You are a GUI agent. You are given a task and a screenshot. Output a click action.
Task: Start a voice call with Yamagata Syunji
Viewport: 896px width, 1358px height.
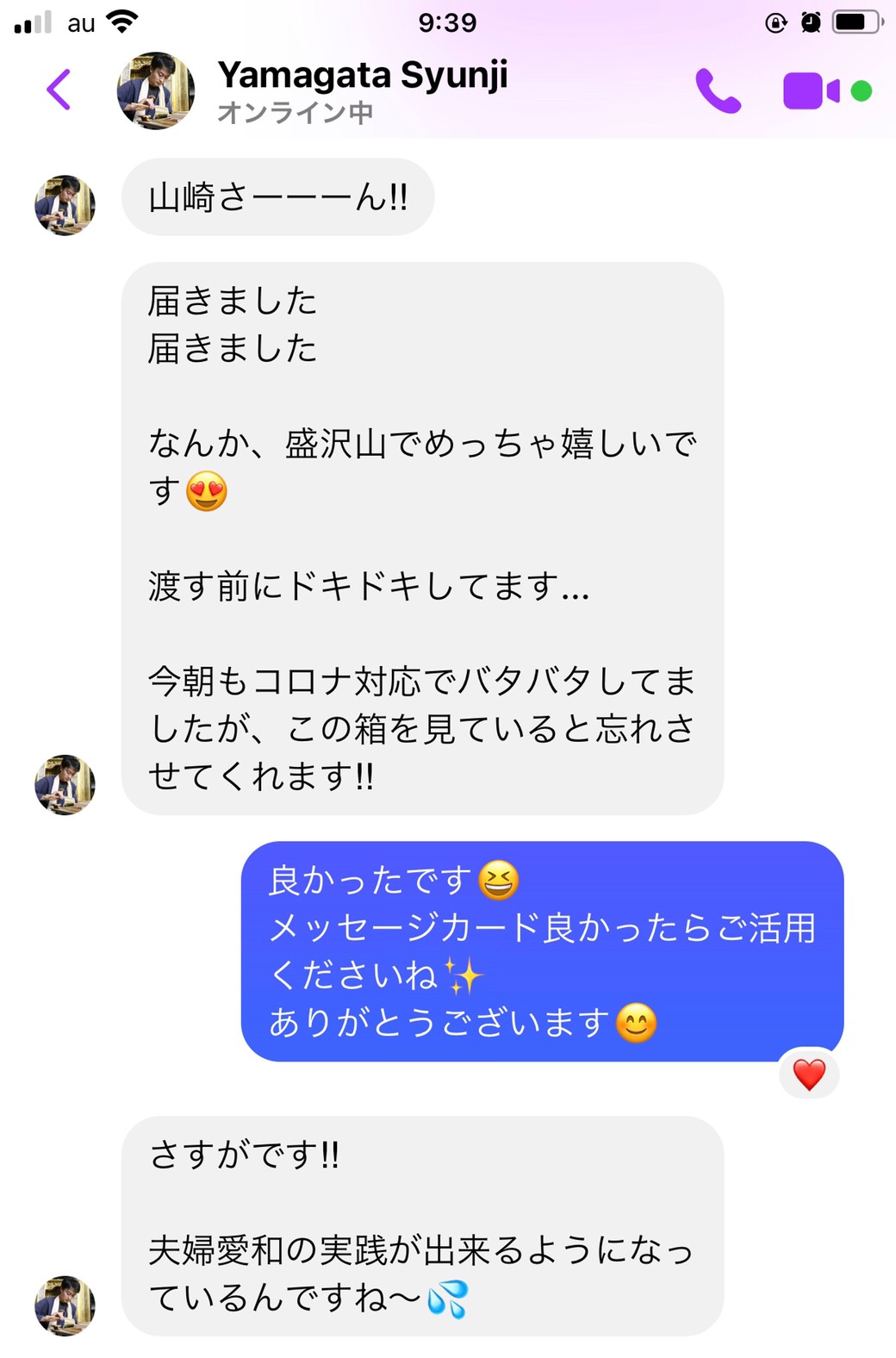click(x=718, y=90)
